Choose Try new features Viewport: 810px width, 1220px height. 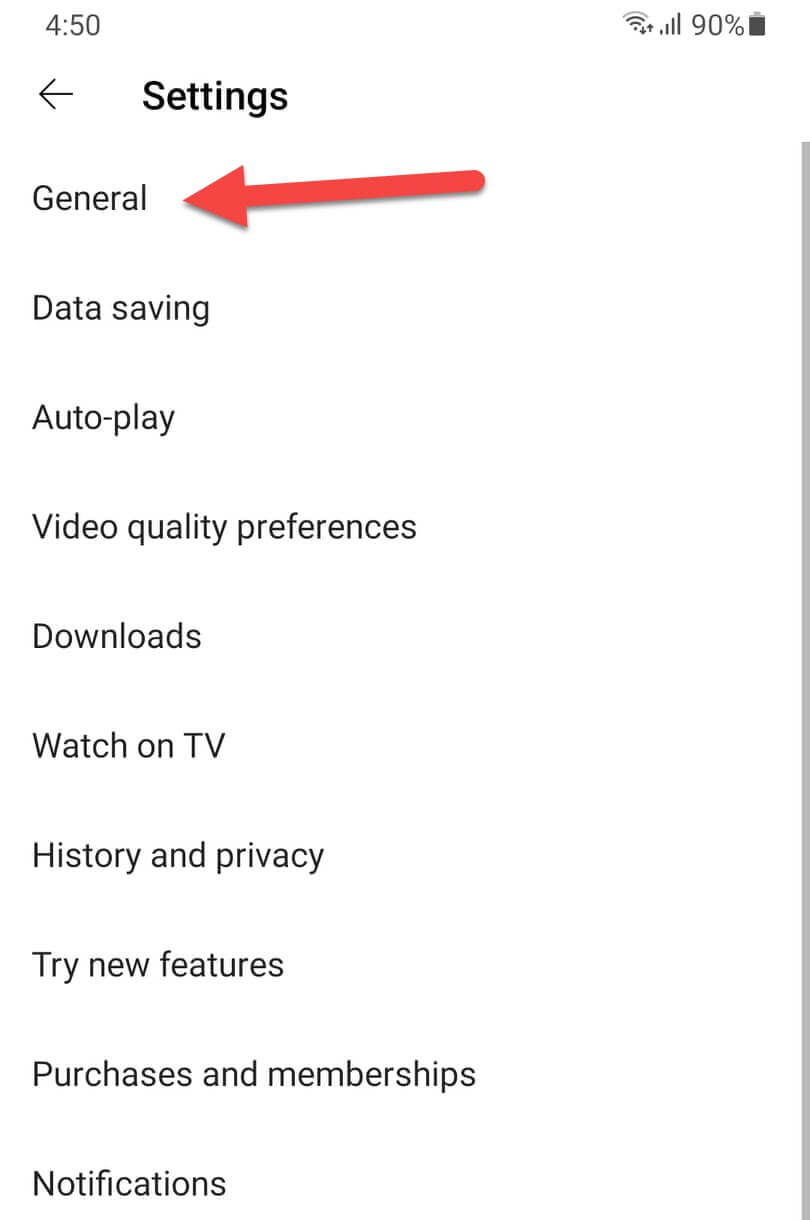pos(158,965)
